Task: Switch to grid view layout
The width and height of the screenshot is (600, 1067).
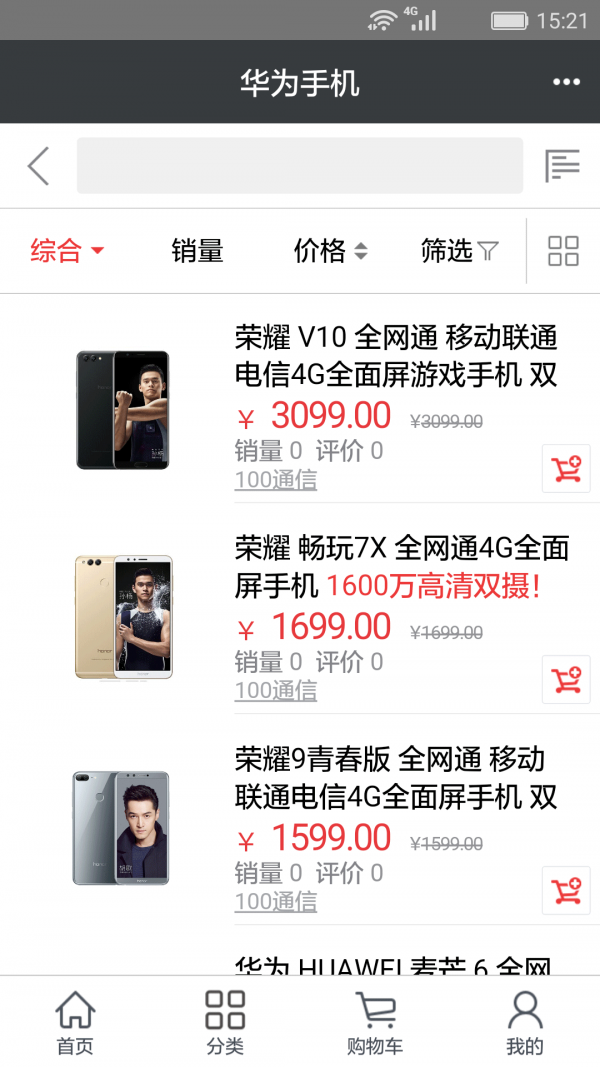Action: pos(563,251)
